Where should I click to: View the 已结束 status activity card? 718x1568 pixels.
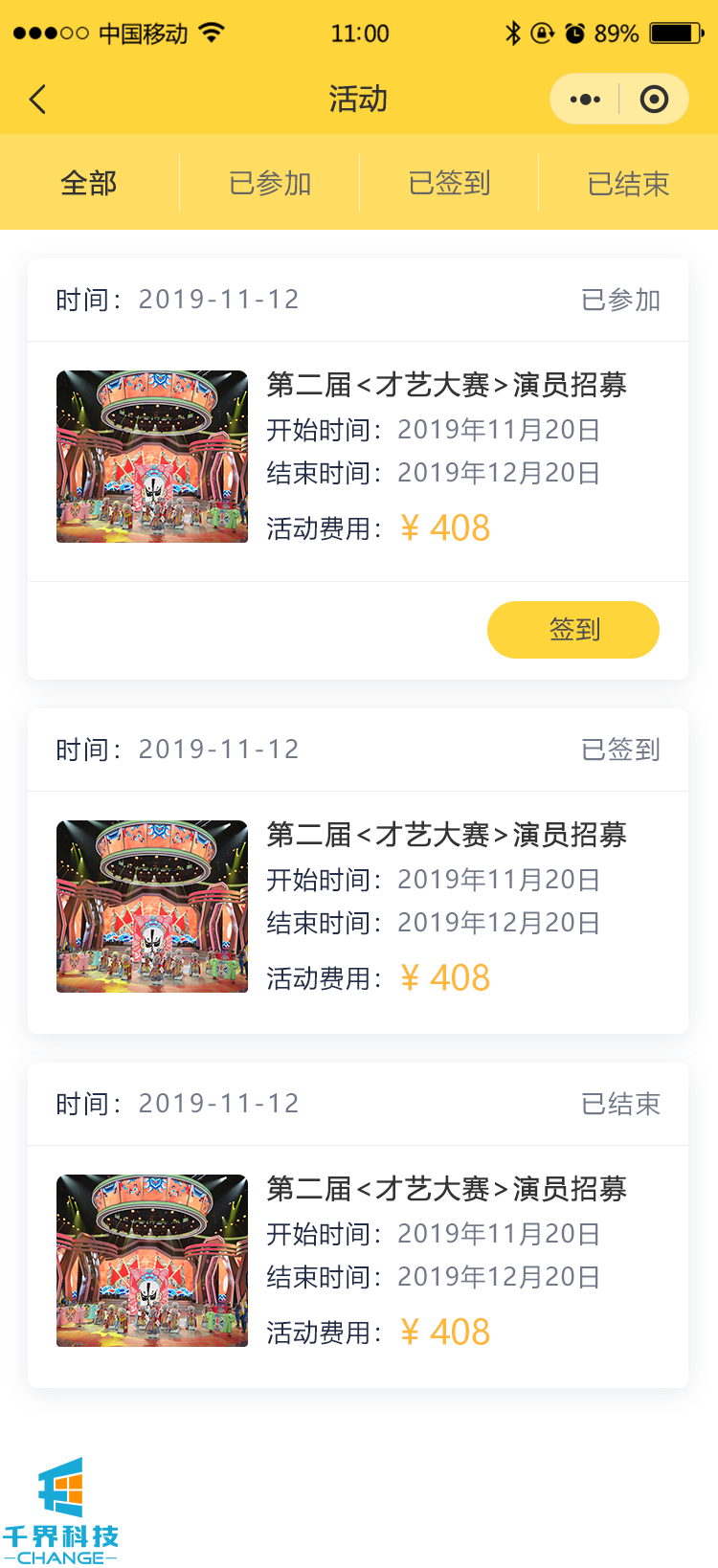[358, 1262]
